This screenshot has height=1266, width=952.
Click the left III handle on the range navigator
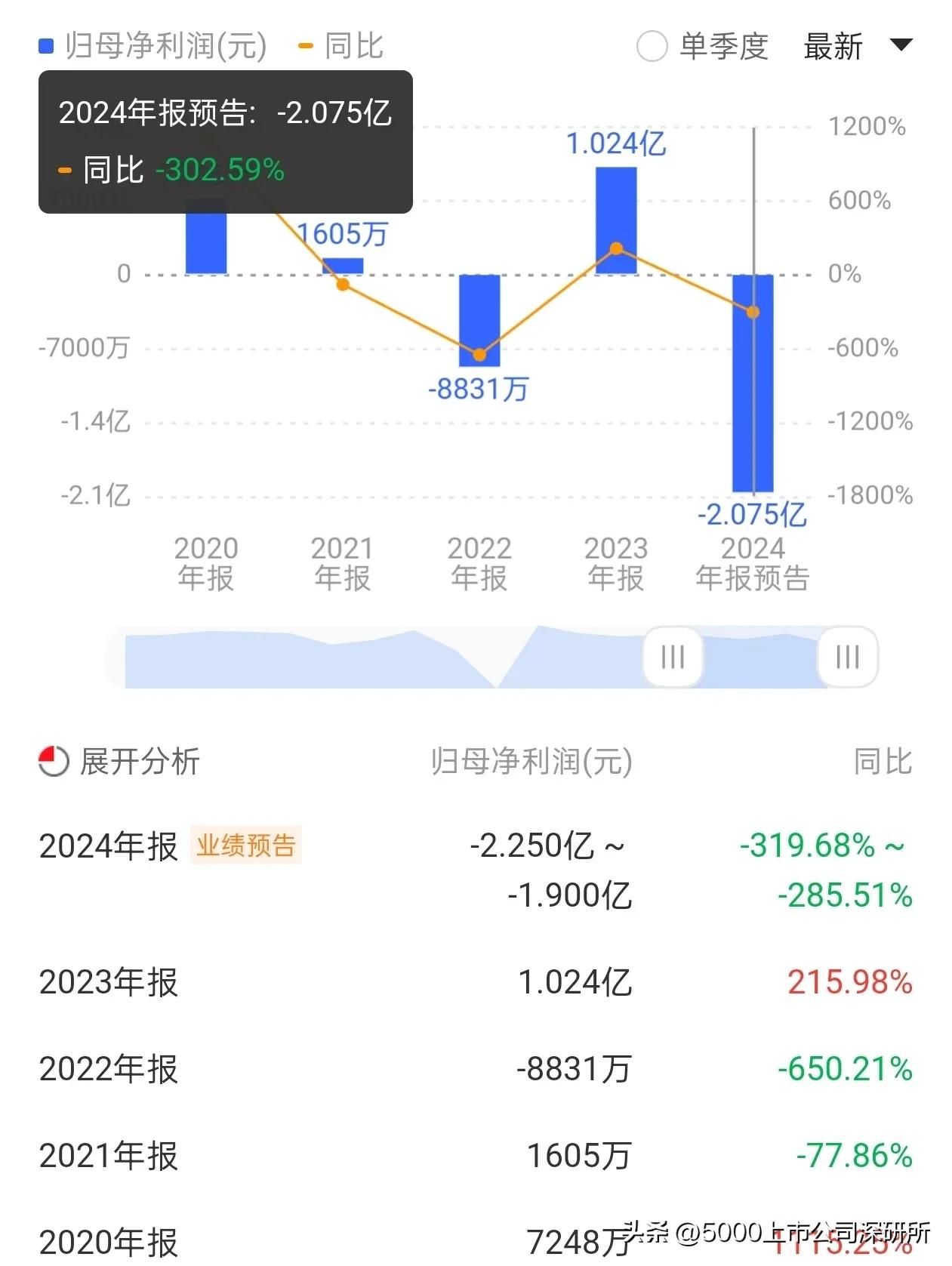[671, 657]
